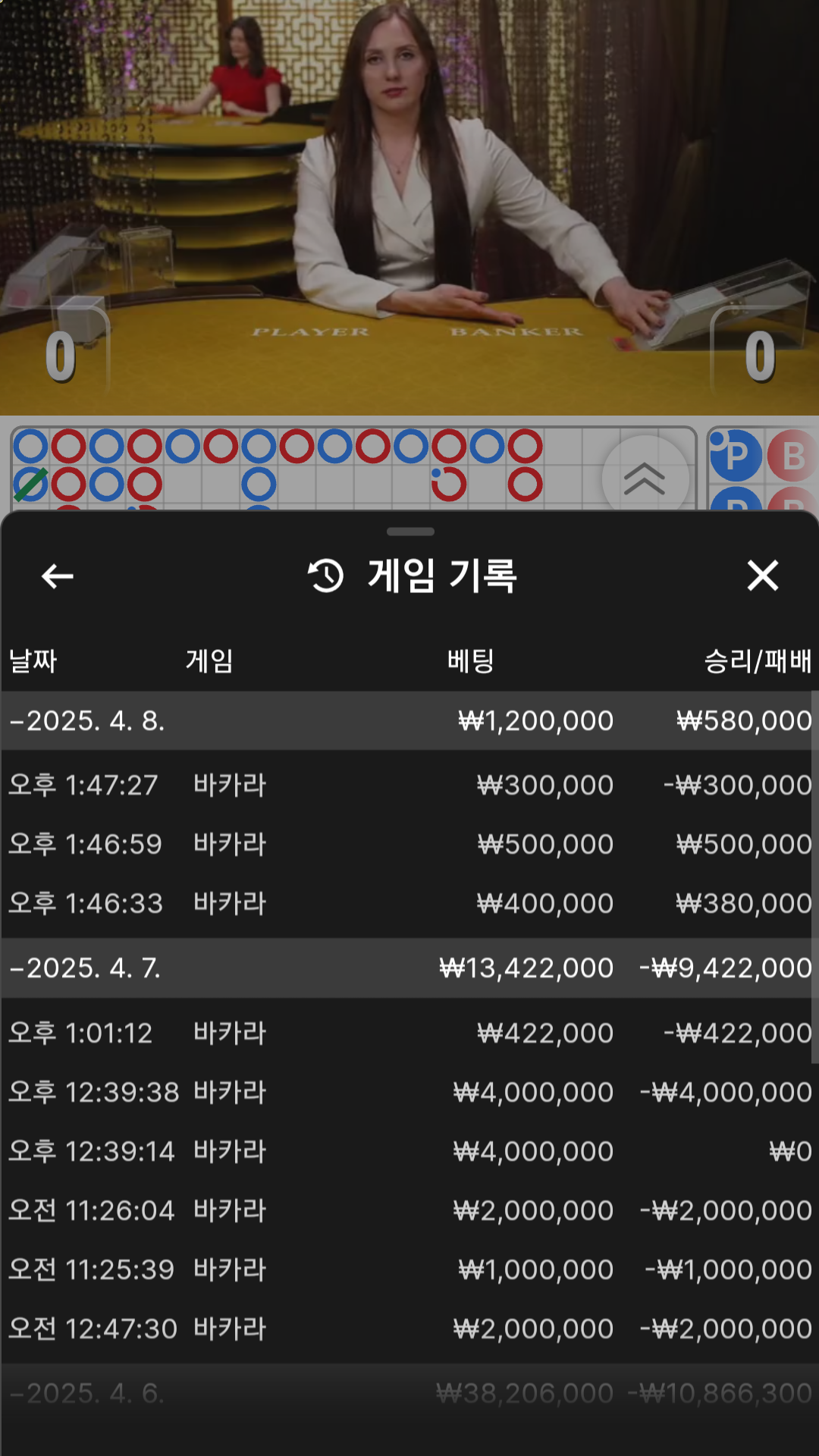Open the 오후 12:39:38 바카라 record
This screenshot has width=819, height=1456.
(x=409, y=1092)
